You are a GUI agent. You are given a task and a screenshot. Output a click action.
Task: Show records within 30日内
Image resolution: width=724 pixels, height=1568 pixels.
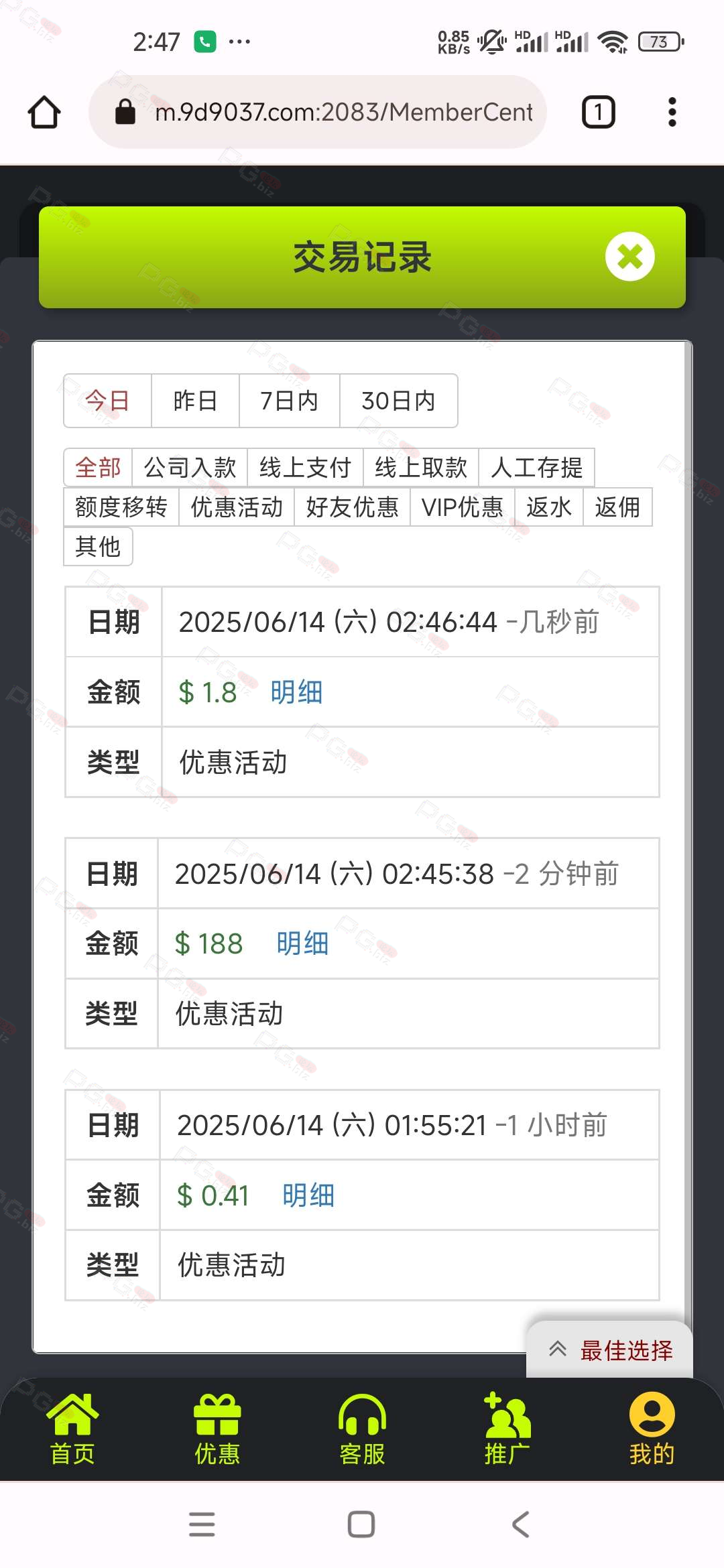click(x=398, y=401)
